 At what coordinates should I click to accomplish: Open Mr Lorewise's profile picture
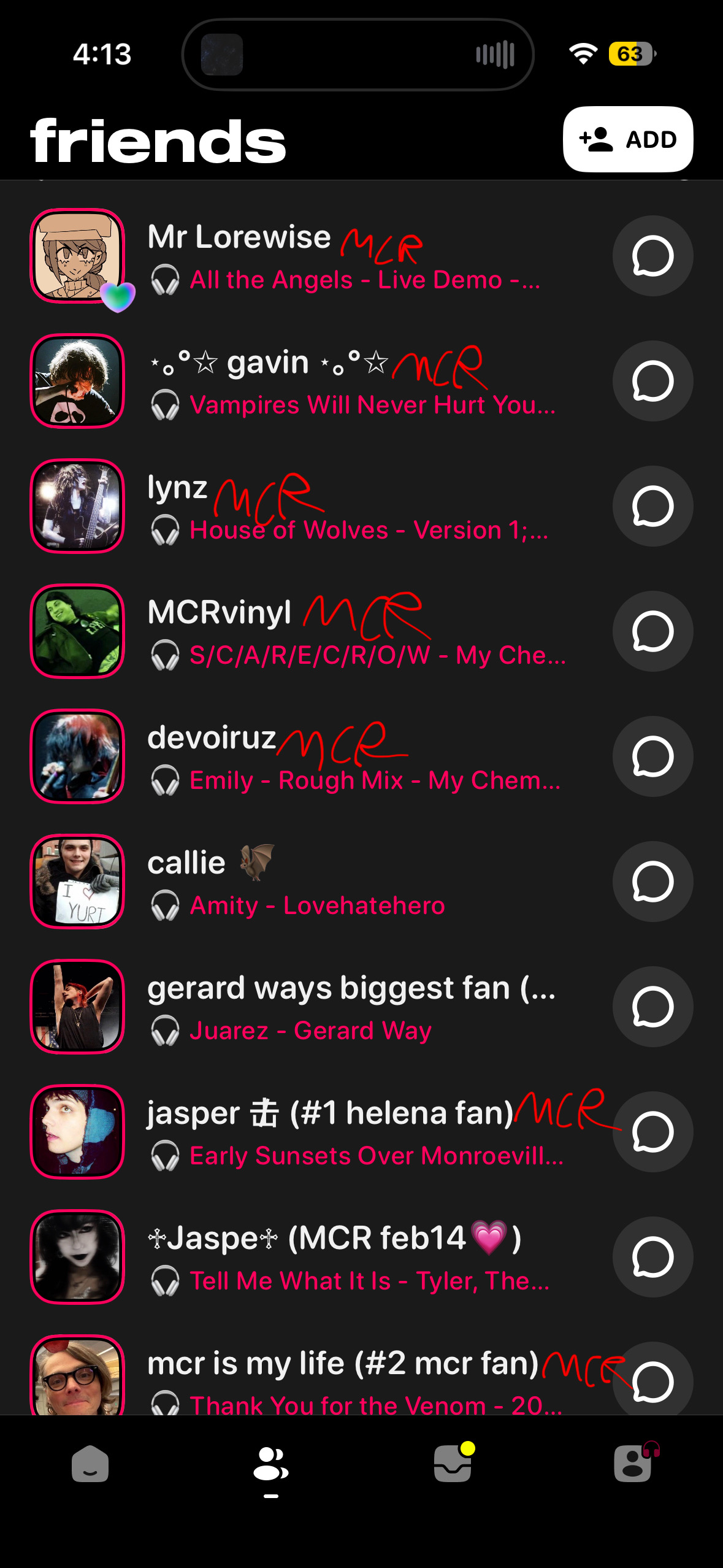tap(77, 256)
